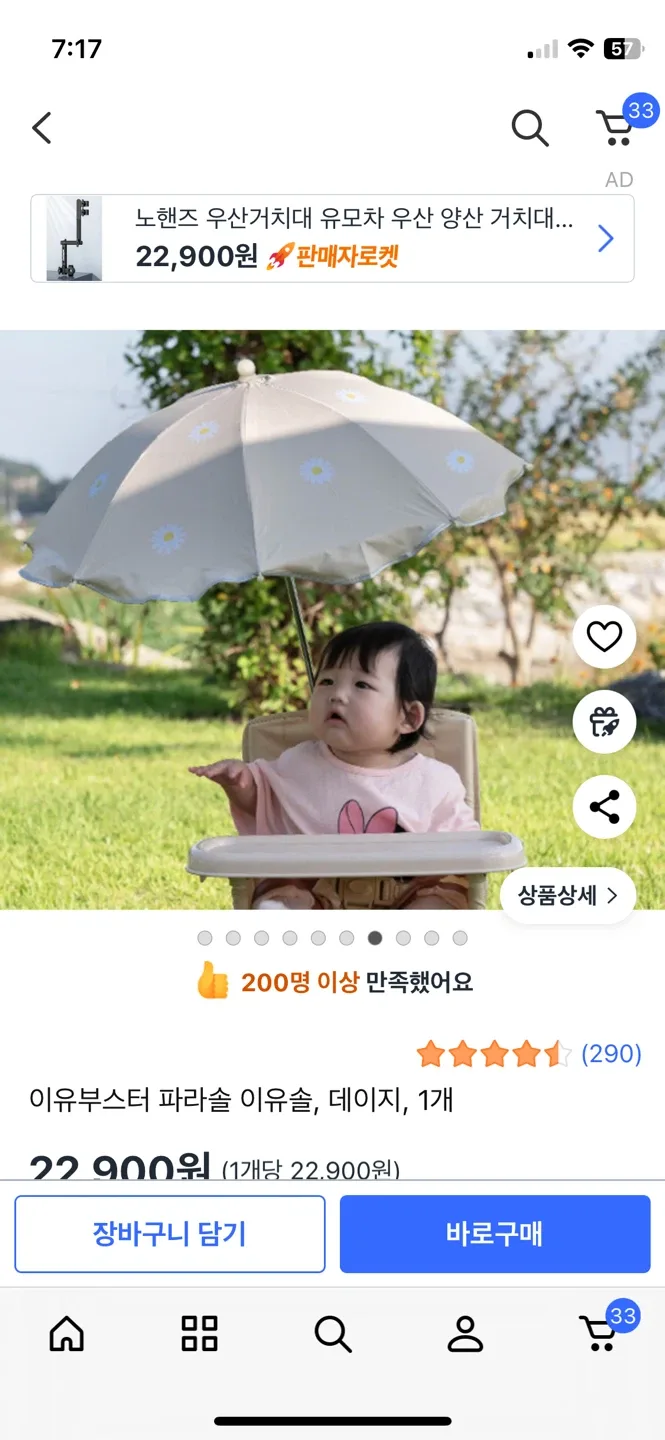The image size is (665, 1440).
Task: Tap the gift icon button
Action: click(x=604, y=721)
